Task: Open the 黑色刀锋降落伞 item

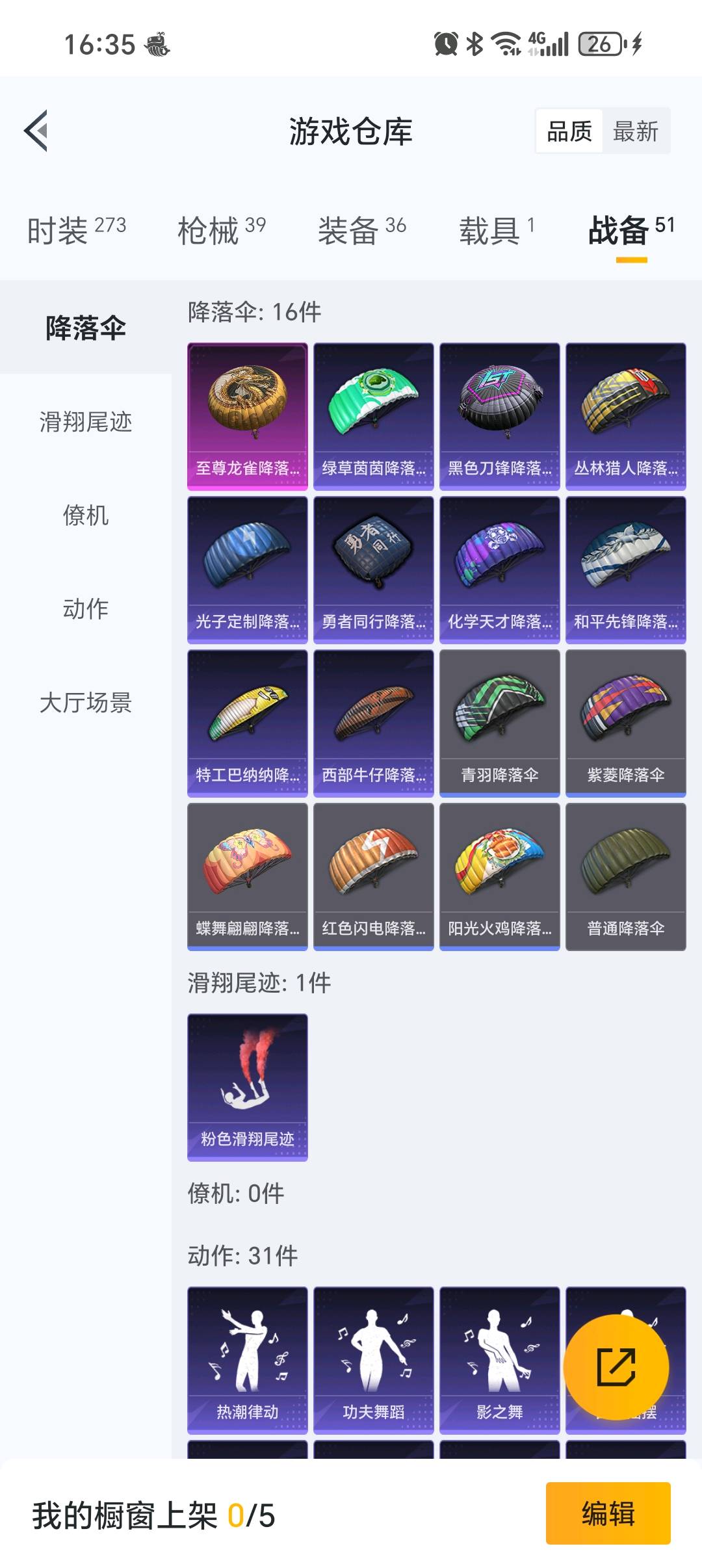Action: [500, 417]
